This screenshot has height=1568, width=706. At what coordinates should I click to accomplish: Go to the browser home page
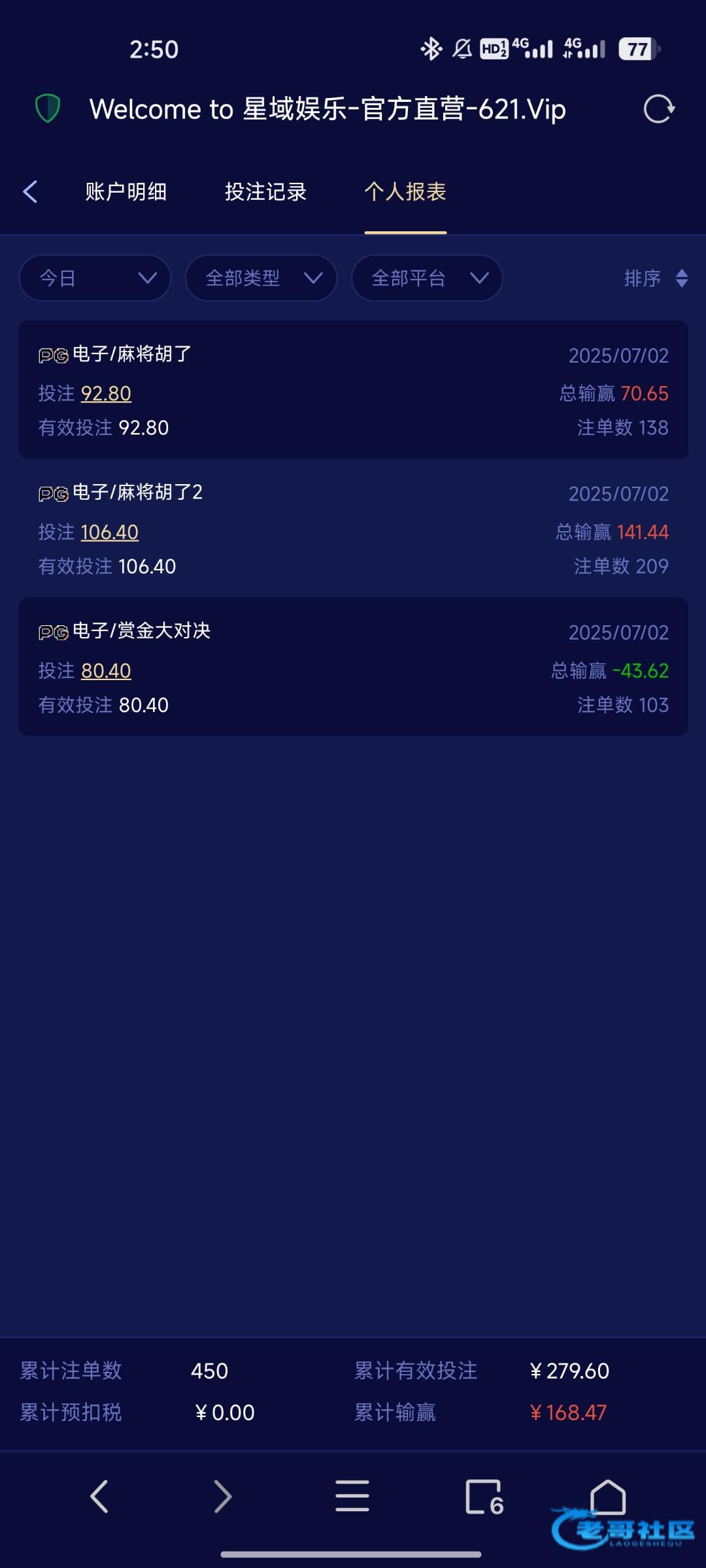[x=608, y=1496]
